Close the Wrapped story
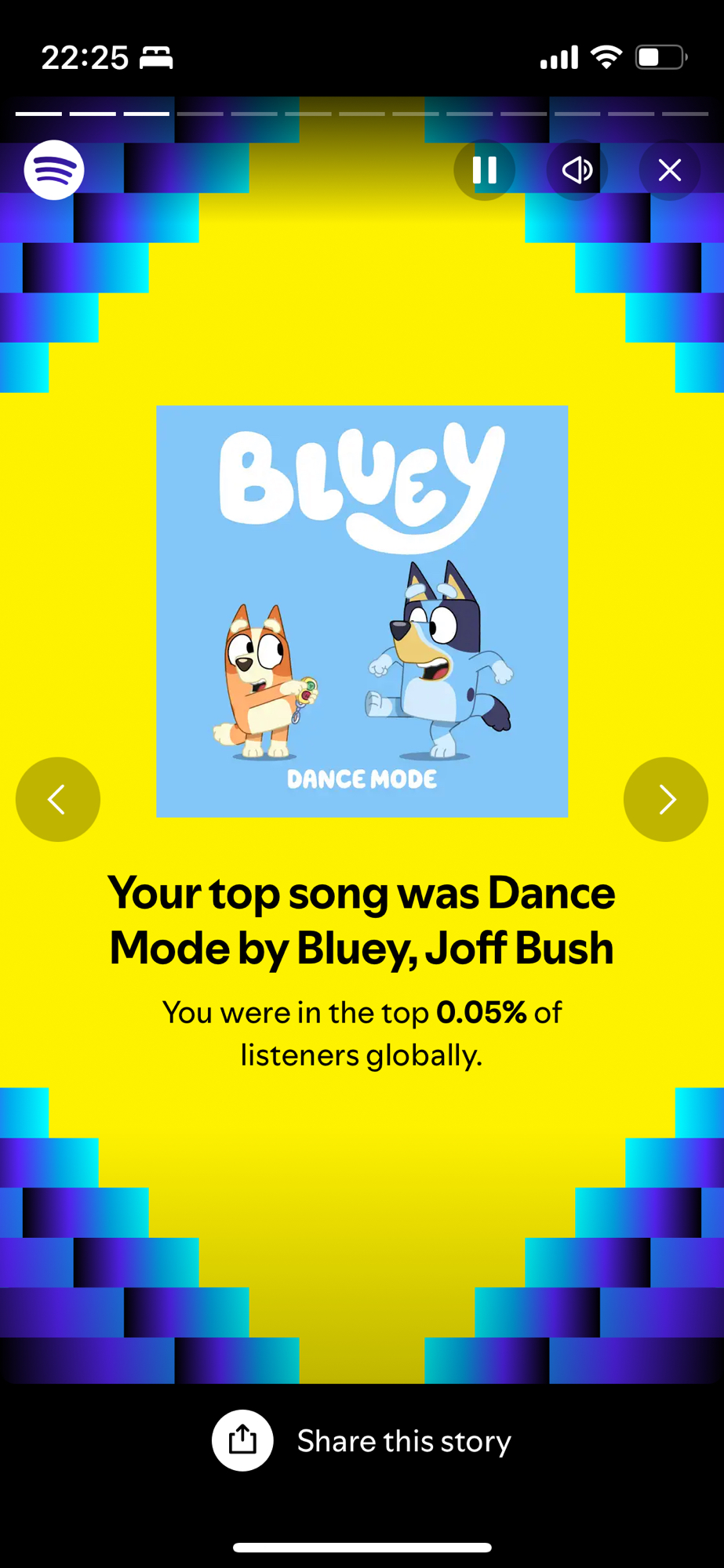 click(x=669, y=170)
